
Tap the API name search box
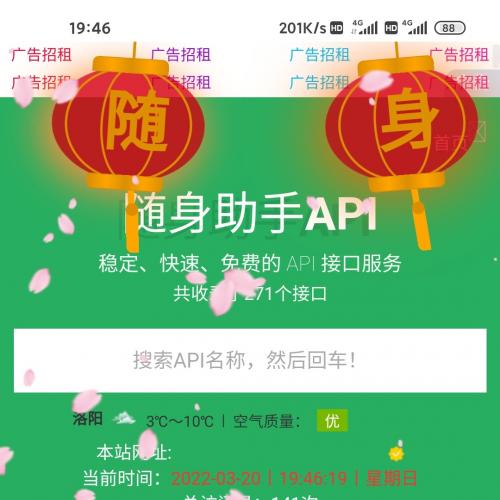(x=250, y=360)
